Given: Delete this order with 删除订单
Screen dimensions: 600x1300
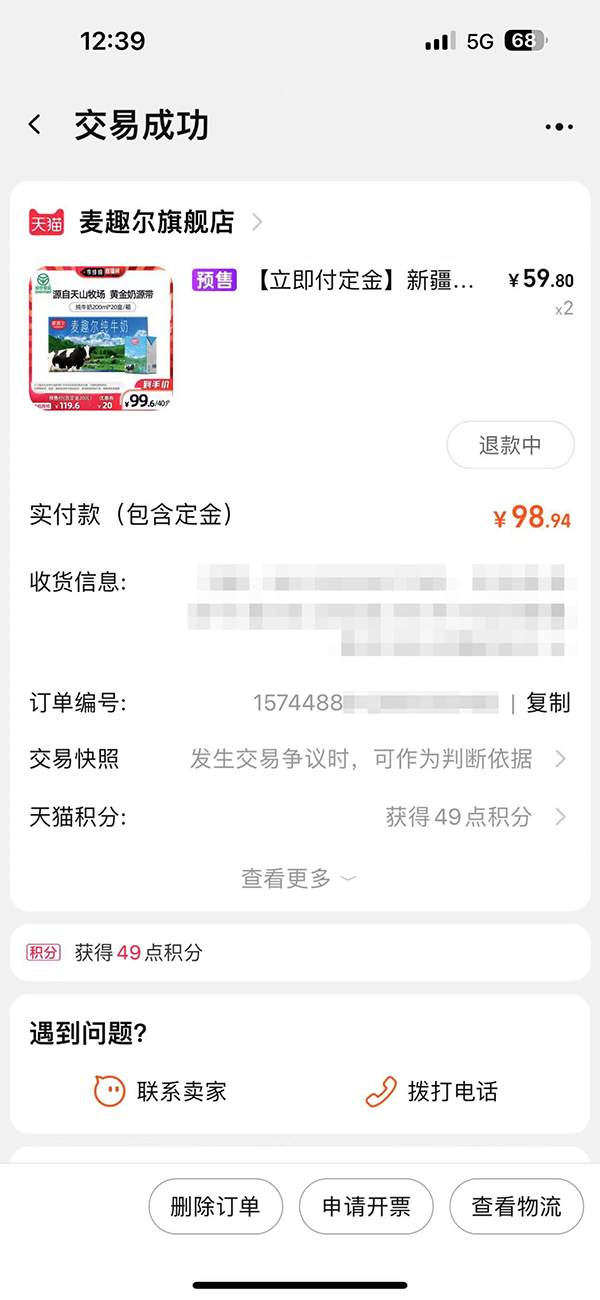Looking at the screenshot, I should (x=216, y=1206).
